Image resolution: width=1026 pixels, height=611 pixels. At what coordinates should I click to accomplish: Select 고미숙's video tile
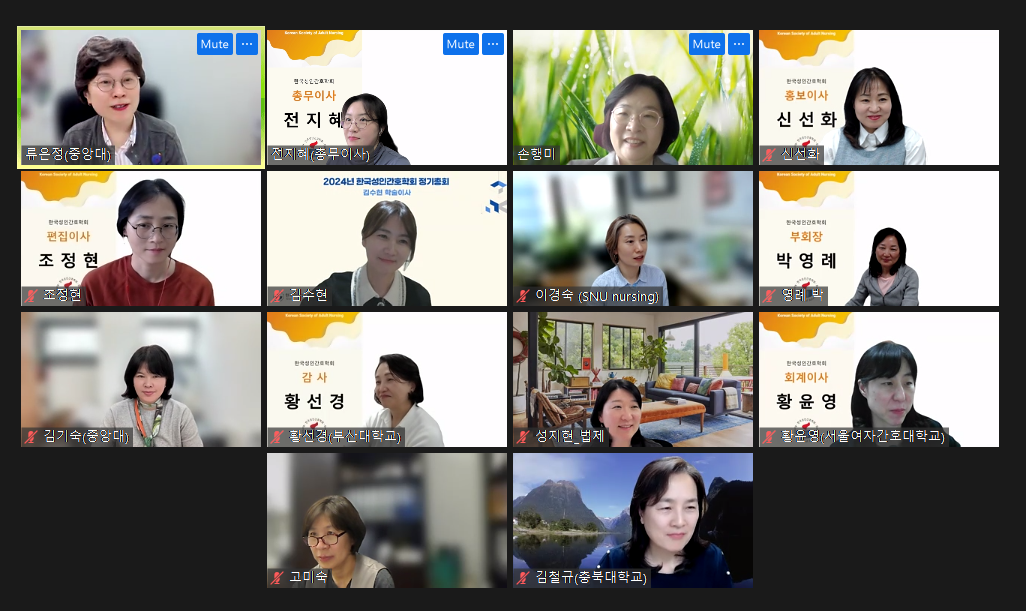(x=386, y=520)
